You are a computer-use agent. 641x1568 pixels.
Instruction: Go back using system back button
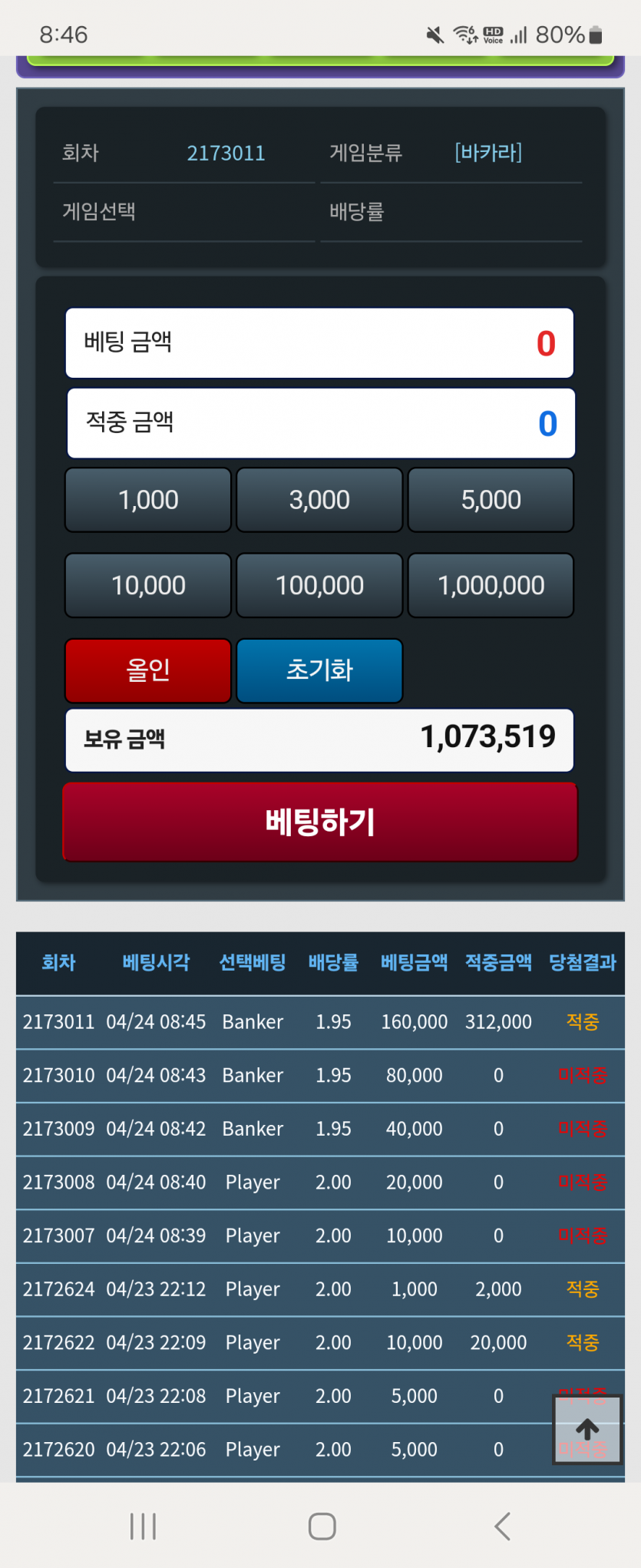[x=502, y=1527]
